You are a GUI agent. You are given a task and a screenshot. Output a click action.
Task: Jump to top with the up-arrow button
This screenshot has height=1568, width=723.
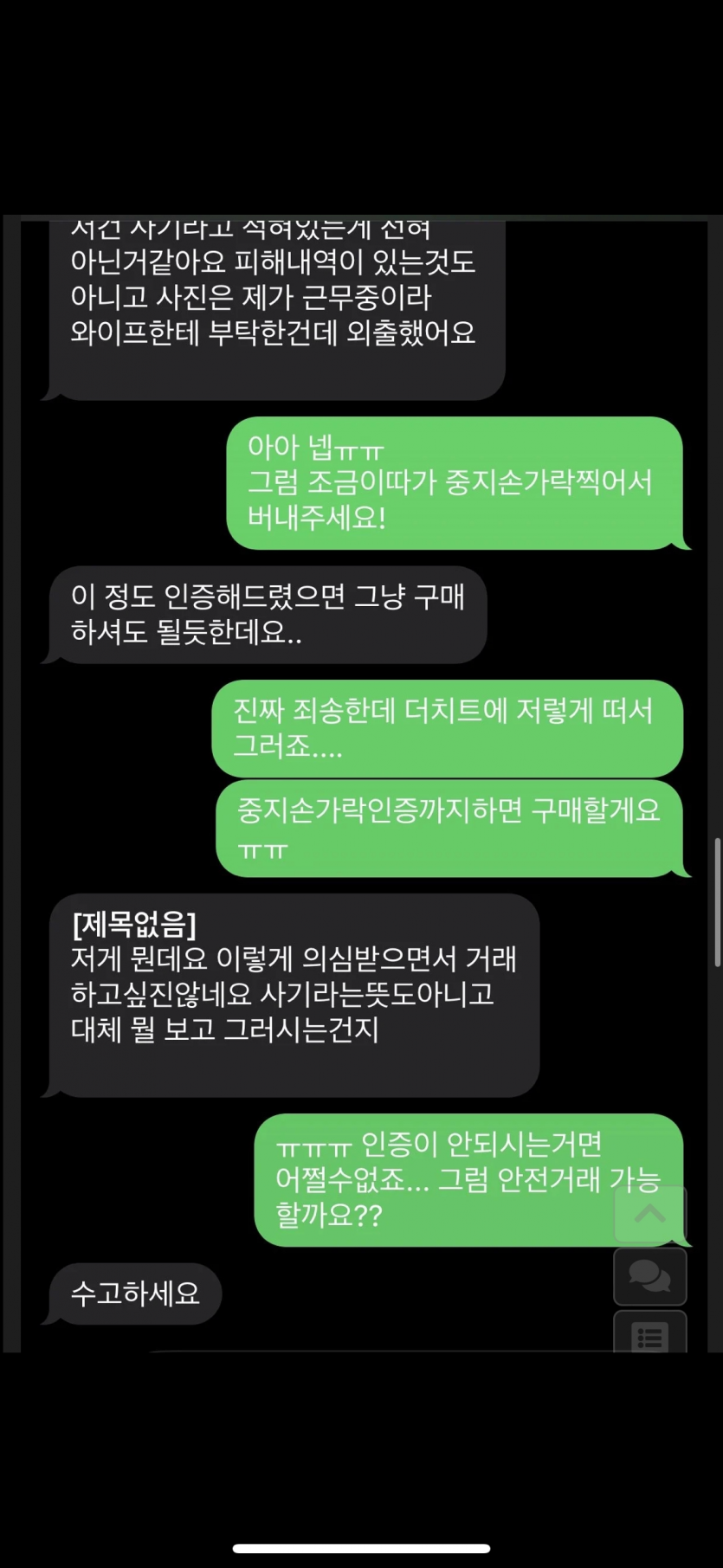coord(649,1214)
